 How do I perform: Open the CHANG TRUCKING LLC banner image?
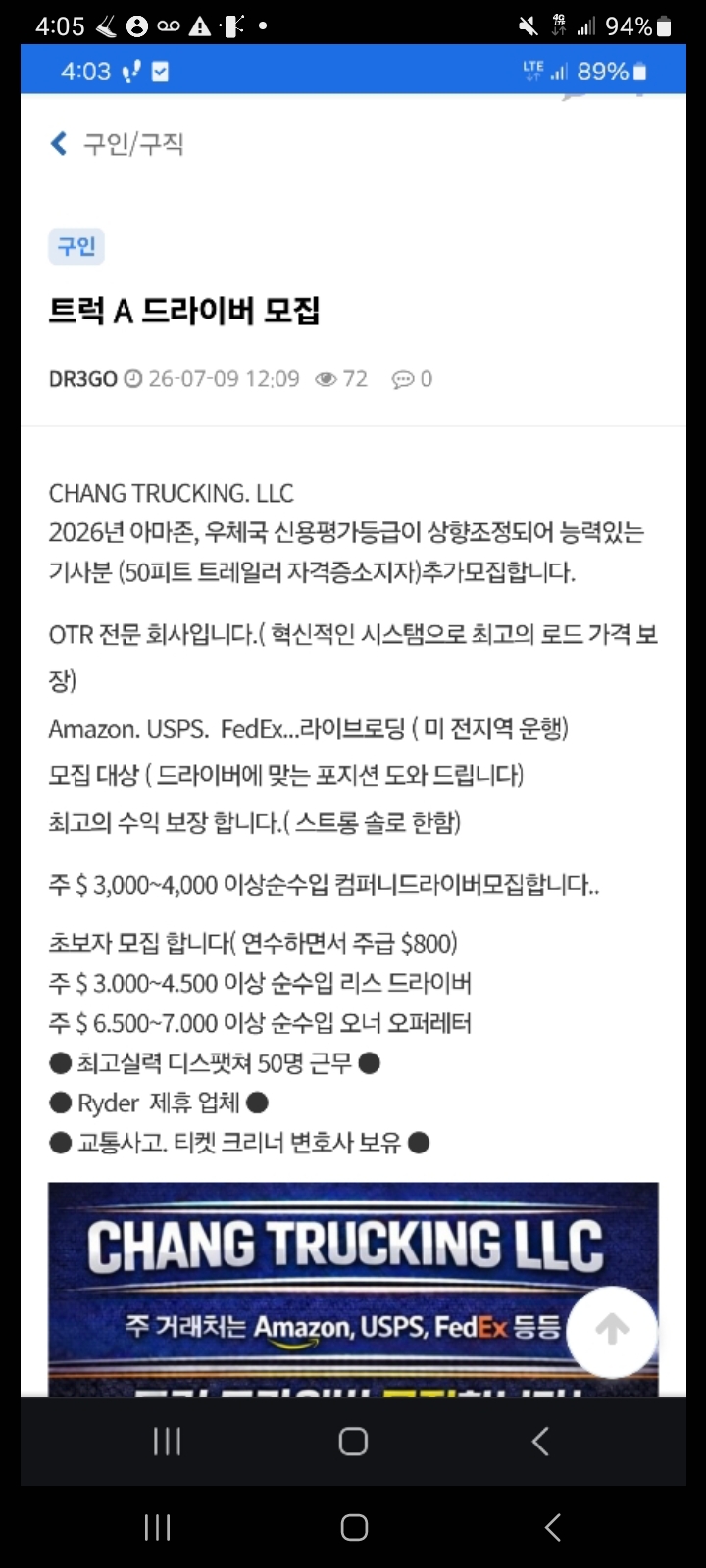click(x=353, y=1289)
